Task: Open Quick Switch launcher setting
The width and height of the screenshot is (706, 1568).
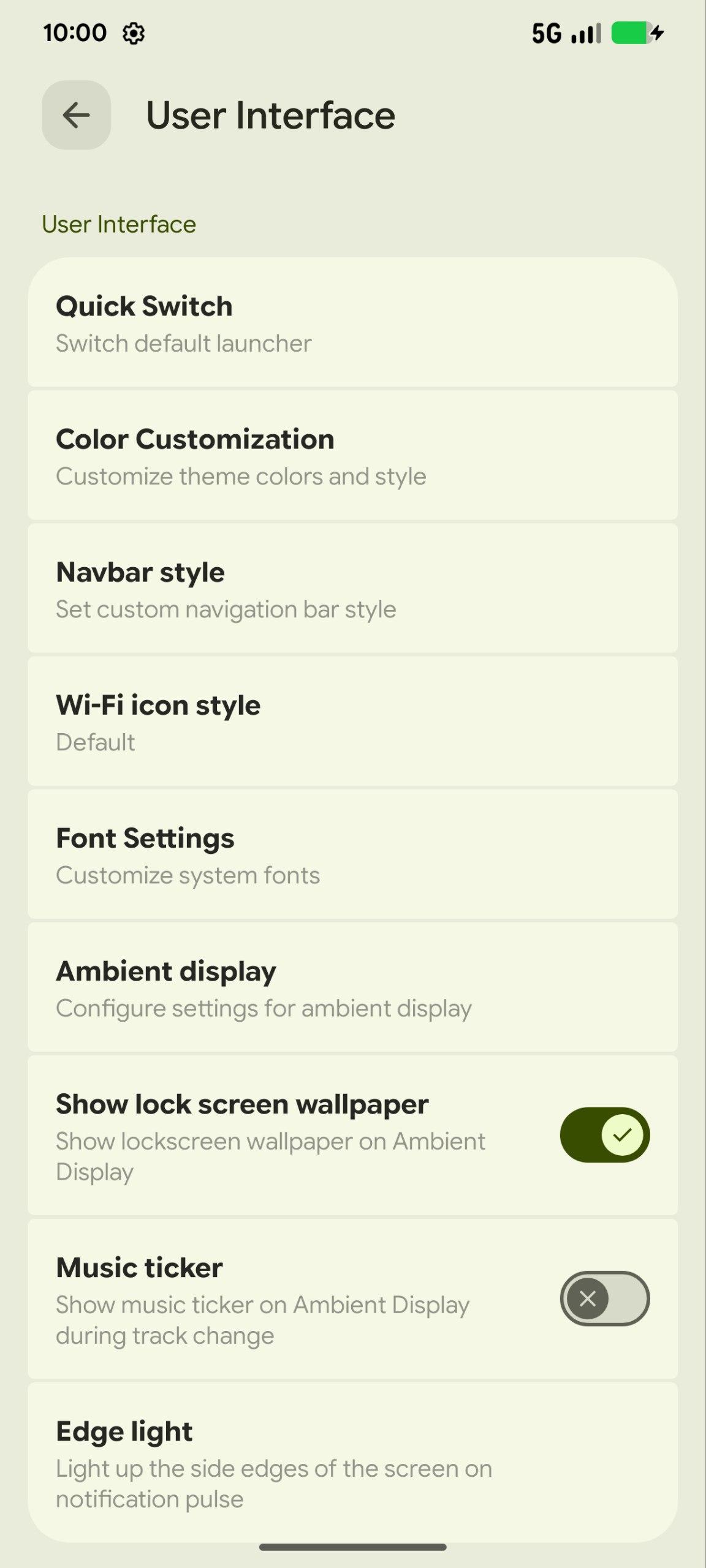Action: tap(352, 323)
